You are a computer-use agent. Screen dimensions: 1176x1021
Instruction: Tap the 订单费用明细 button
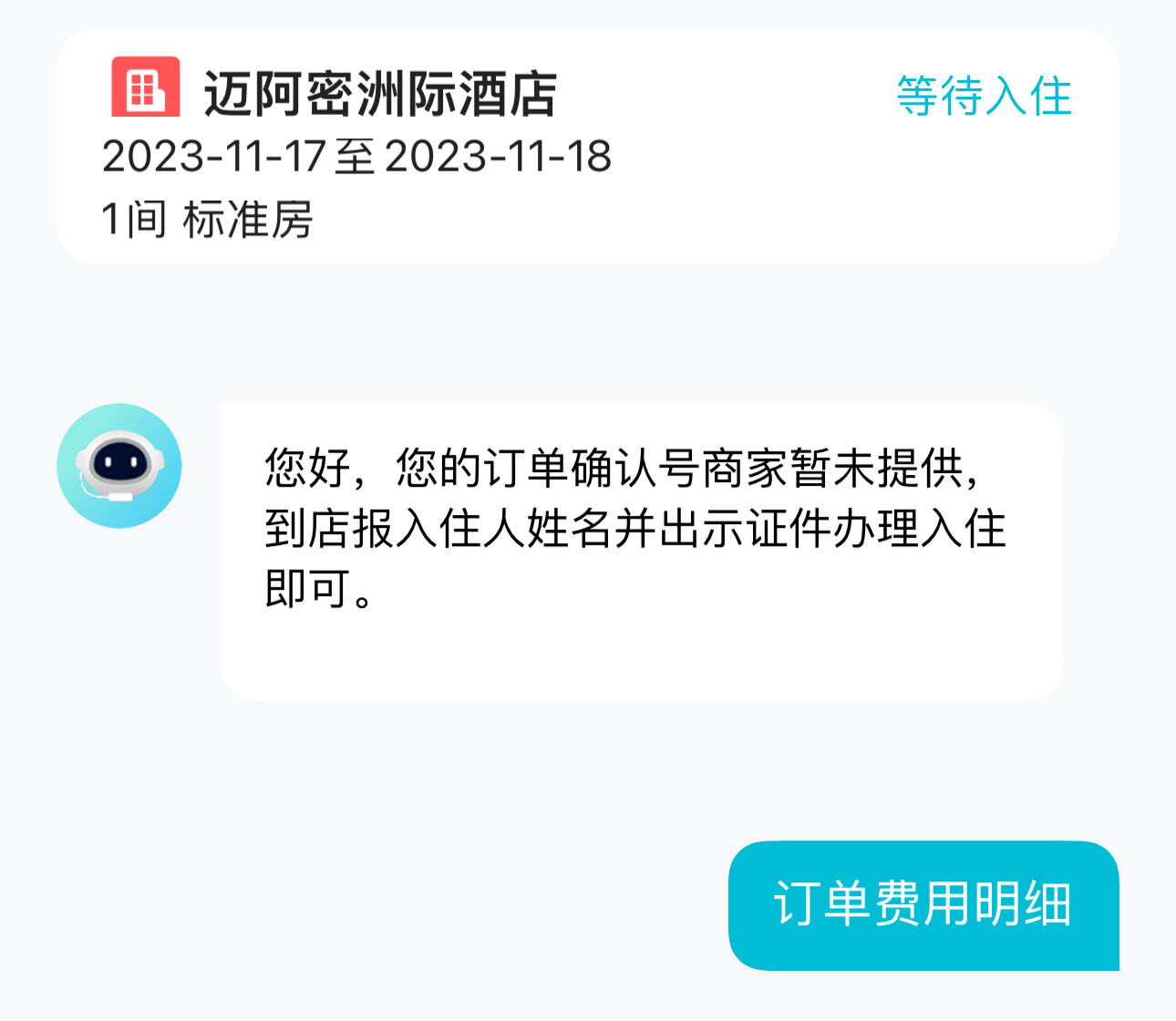click(x=923, y=904)
